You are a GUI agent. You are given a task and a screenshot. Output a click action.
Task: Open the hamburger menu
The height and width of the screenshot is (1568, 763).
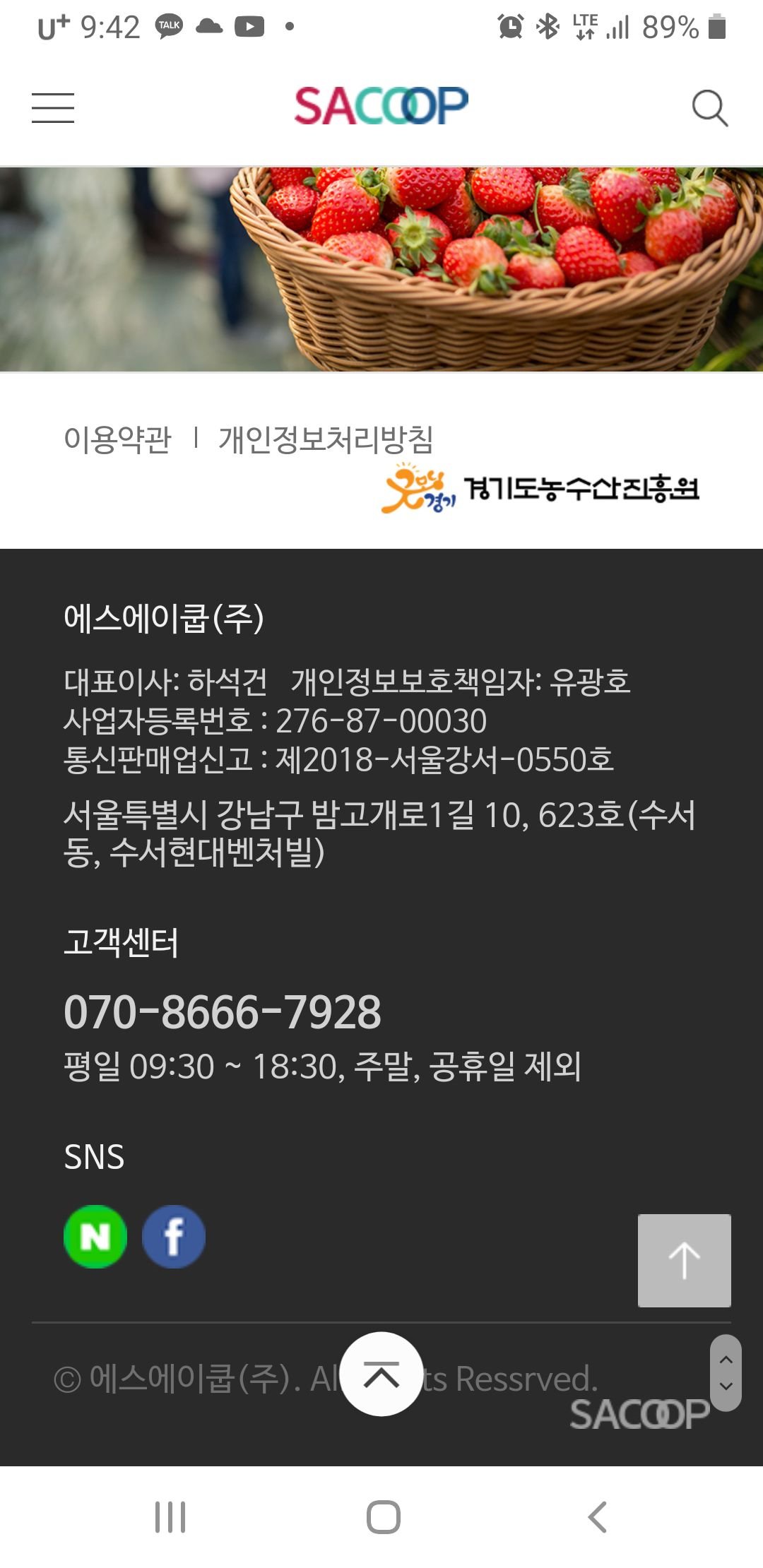click(53, 108)
